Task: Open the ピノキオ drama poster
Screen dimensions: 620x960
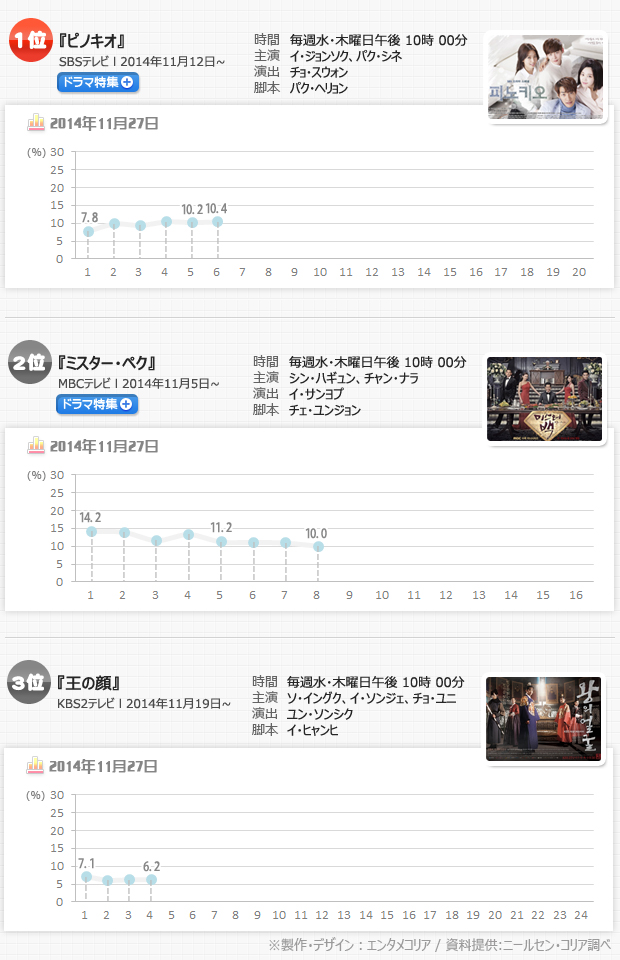Action: click(545, 77)
